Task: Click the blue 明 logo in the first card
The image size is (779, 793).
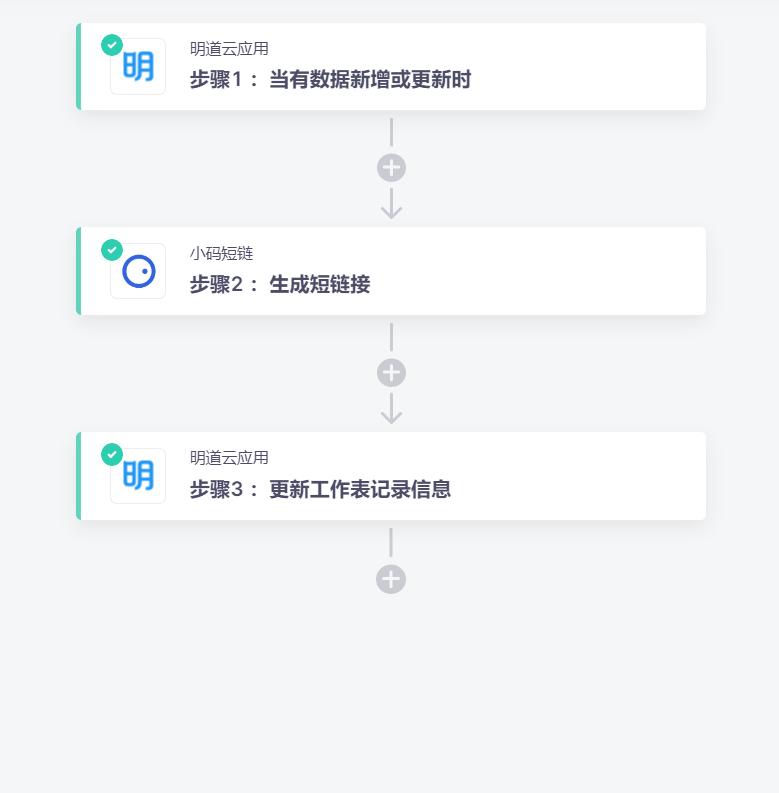Action: click(x=138, y=66)
